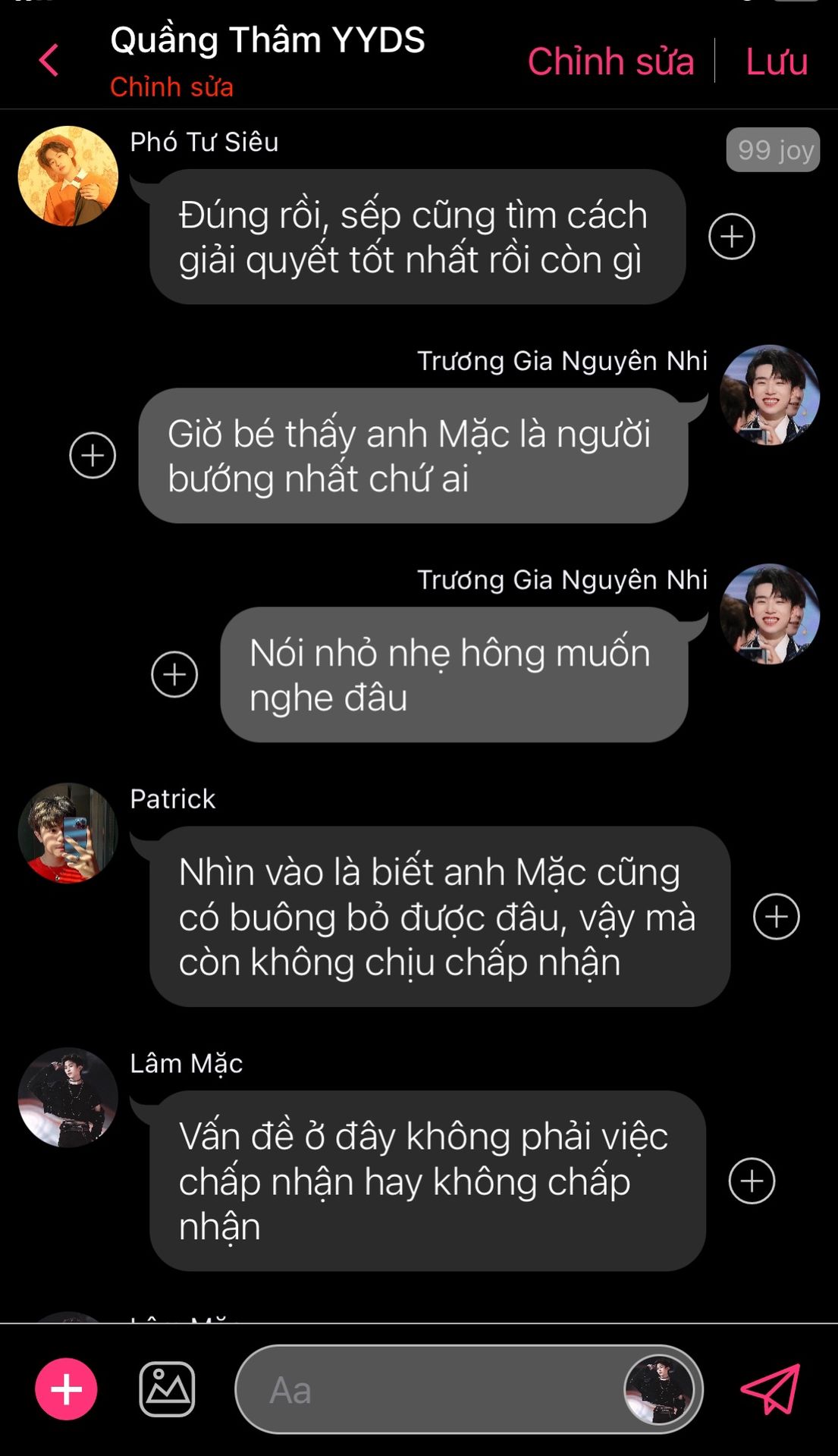Open Phó Tư Siêu's avatar
The width and height of the screenshot is (838, 1456).
[68, 176]
